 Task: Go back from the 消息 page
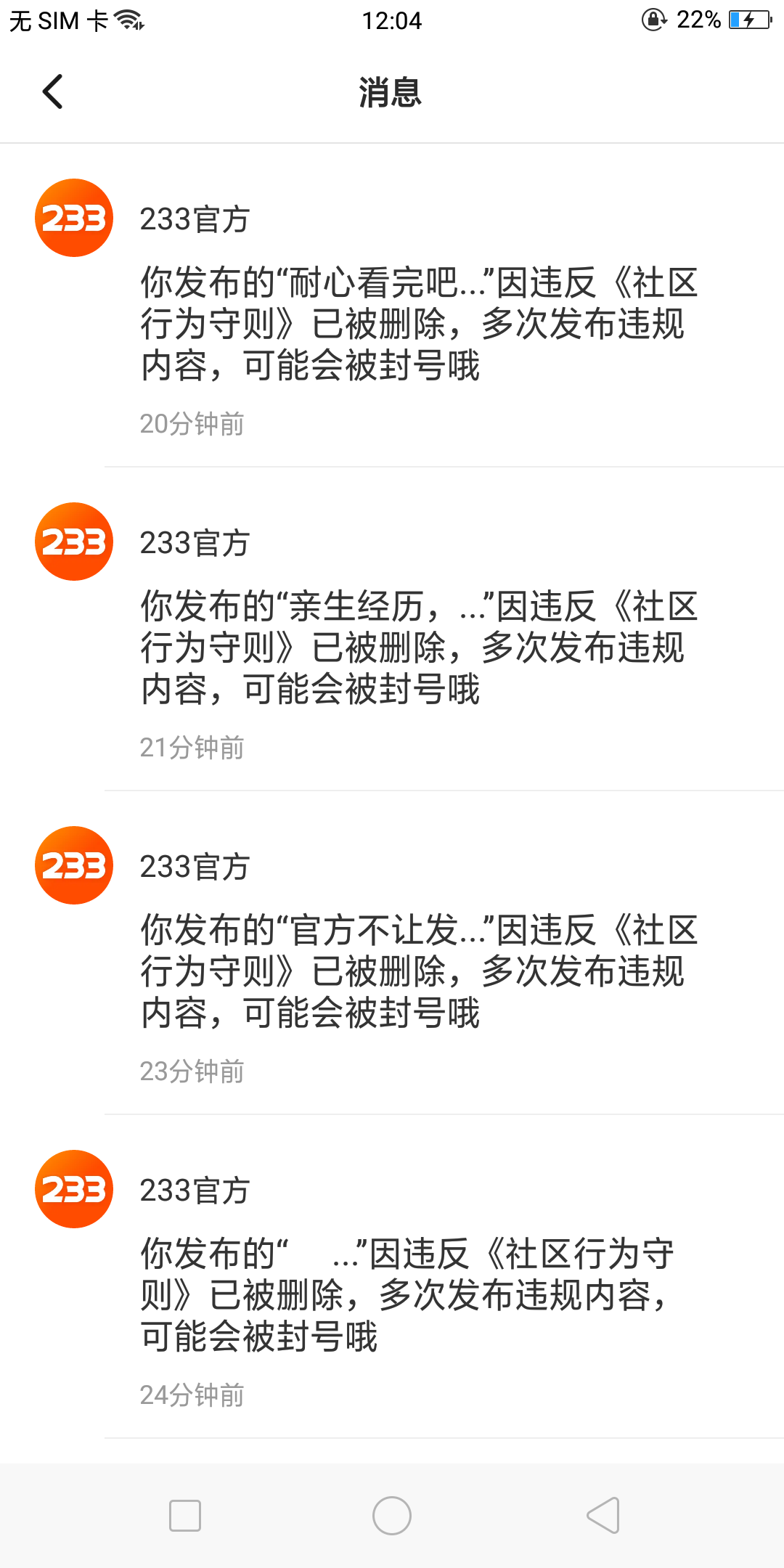coord(52,92)
